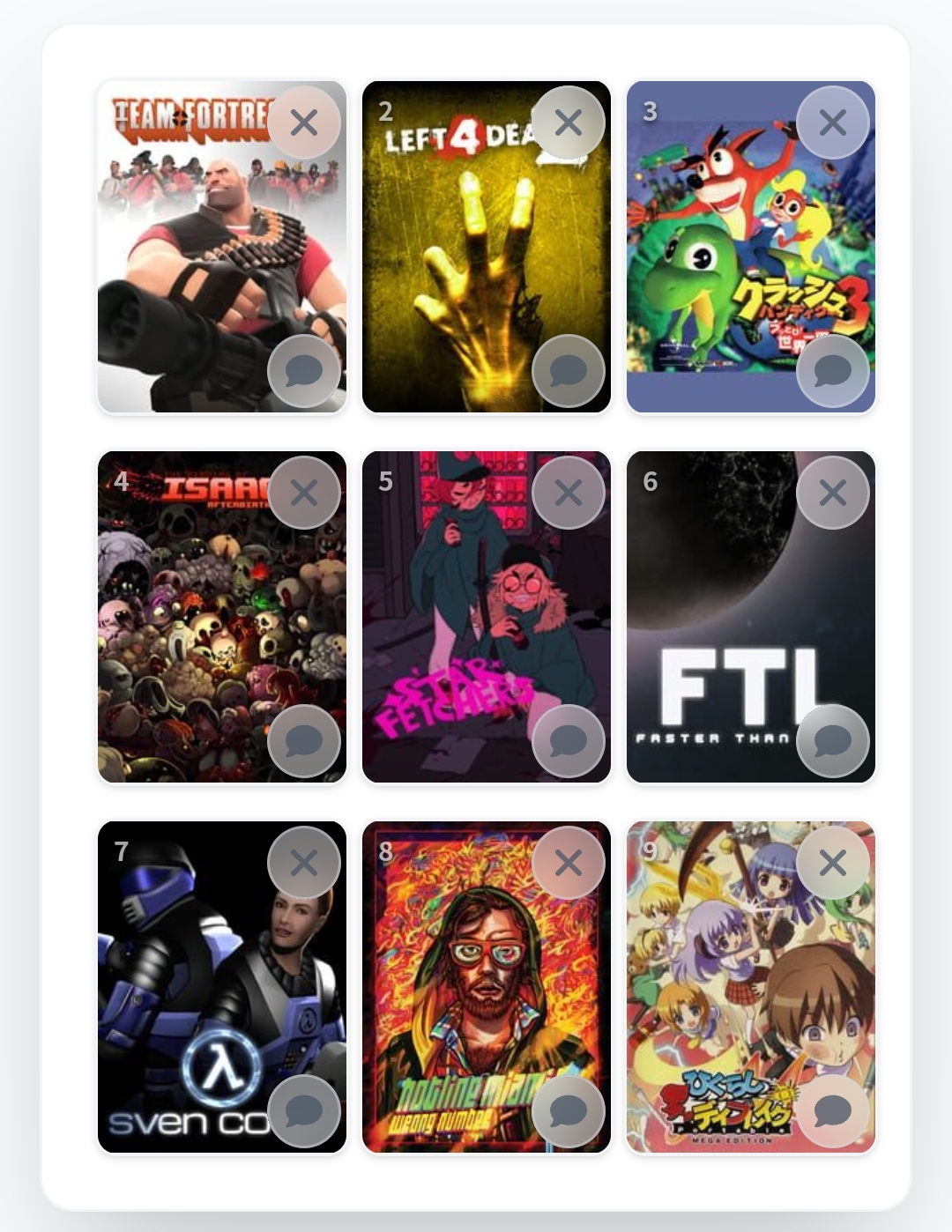Open comment on Left 4 Dead 2
The width and height of the screenshot is (952, 1232).
569,371
